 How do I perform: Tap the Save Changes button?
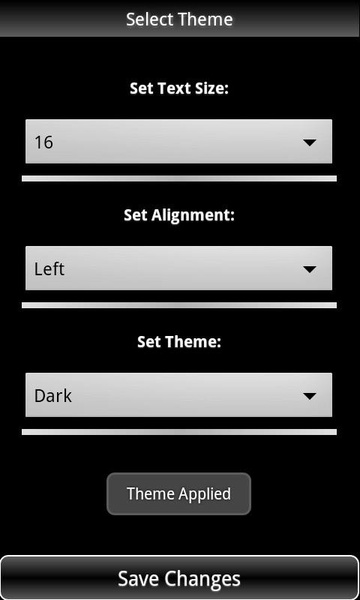179,578
